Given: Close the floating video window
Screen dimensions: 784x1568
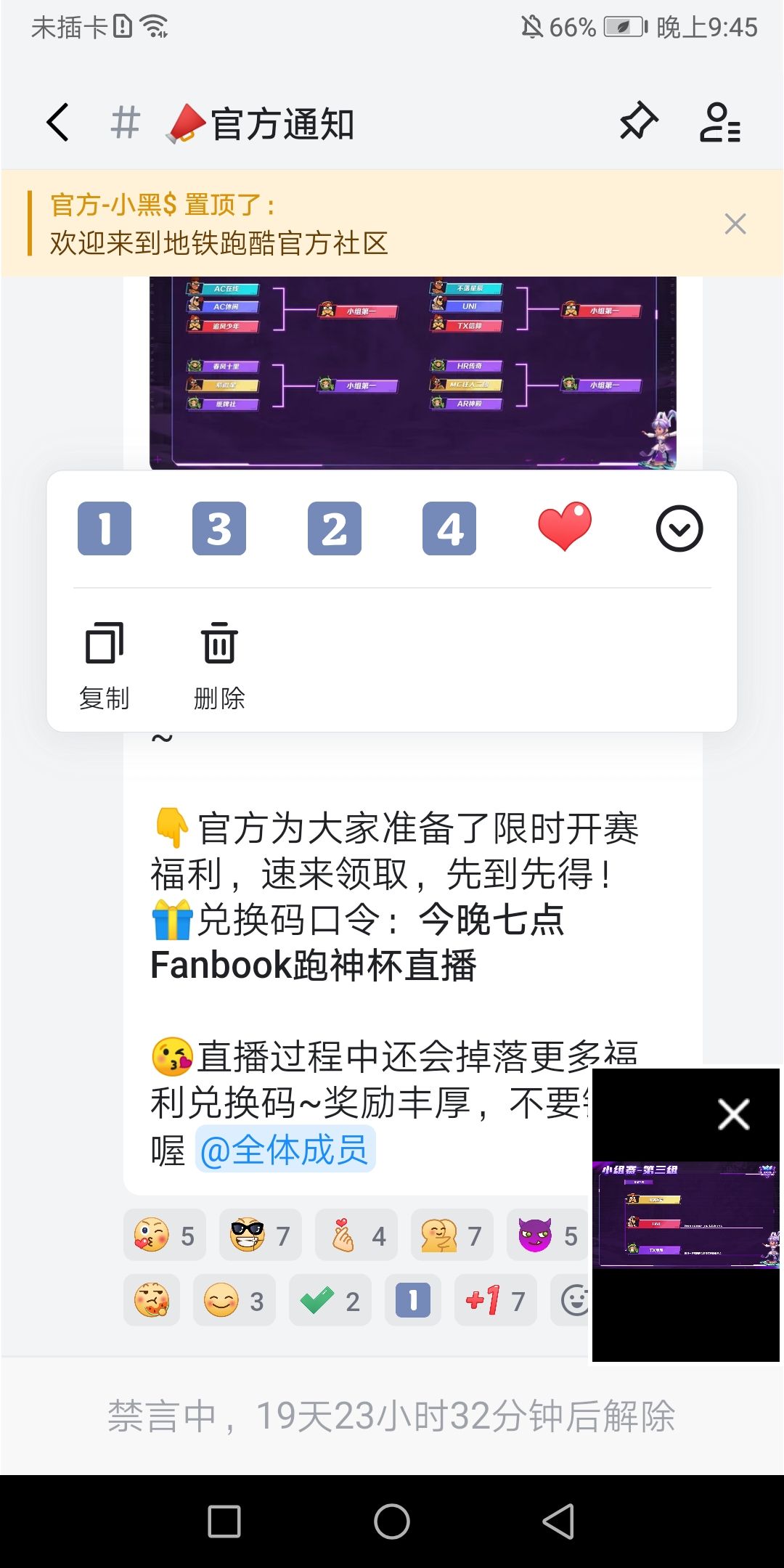Looking at the screenshot, I should point(733,1114).
